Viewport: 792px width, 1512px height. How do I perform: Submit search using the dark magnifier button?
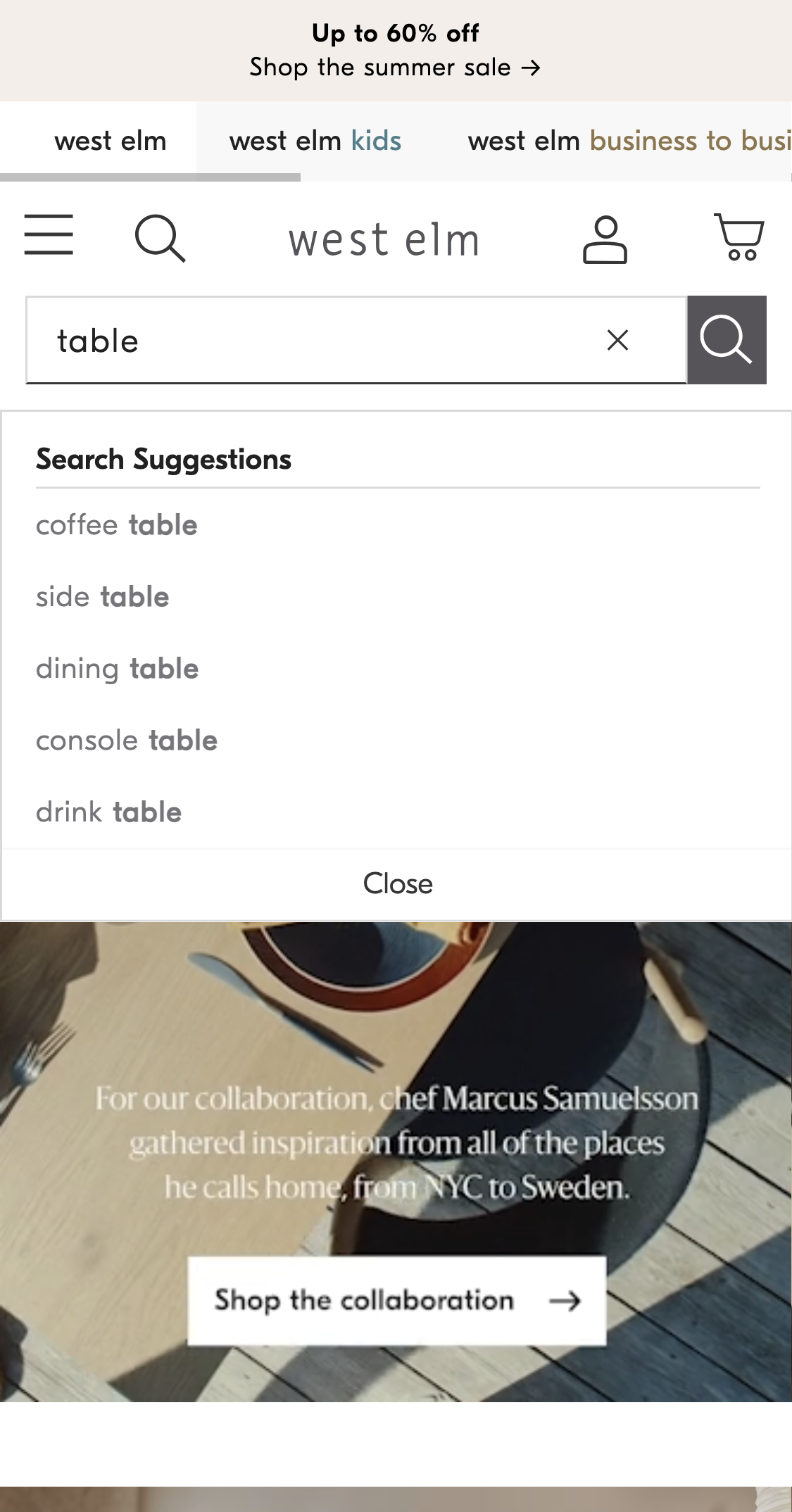727,340
